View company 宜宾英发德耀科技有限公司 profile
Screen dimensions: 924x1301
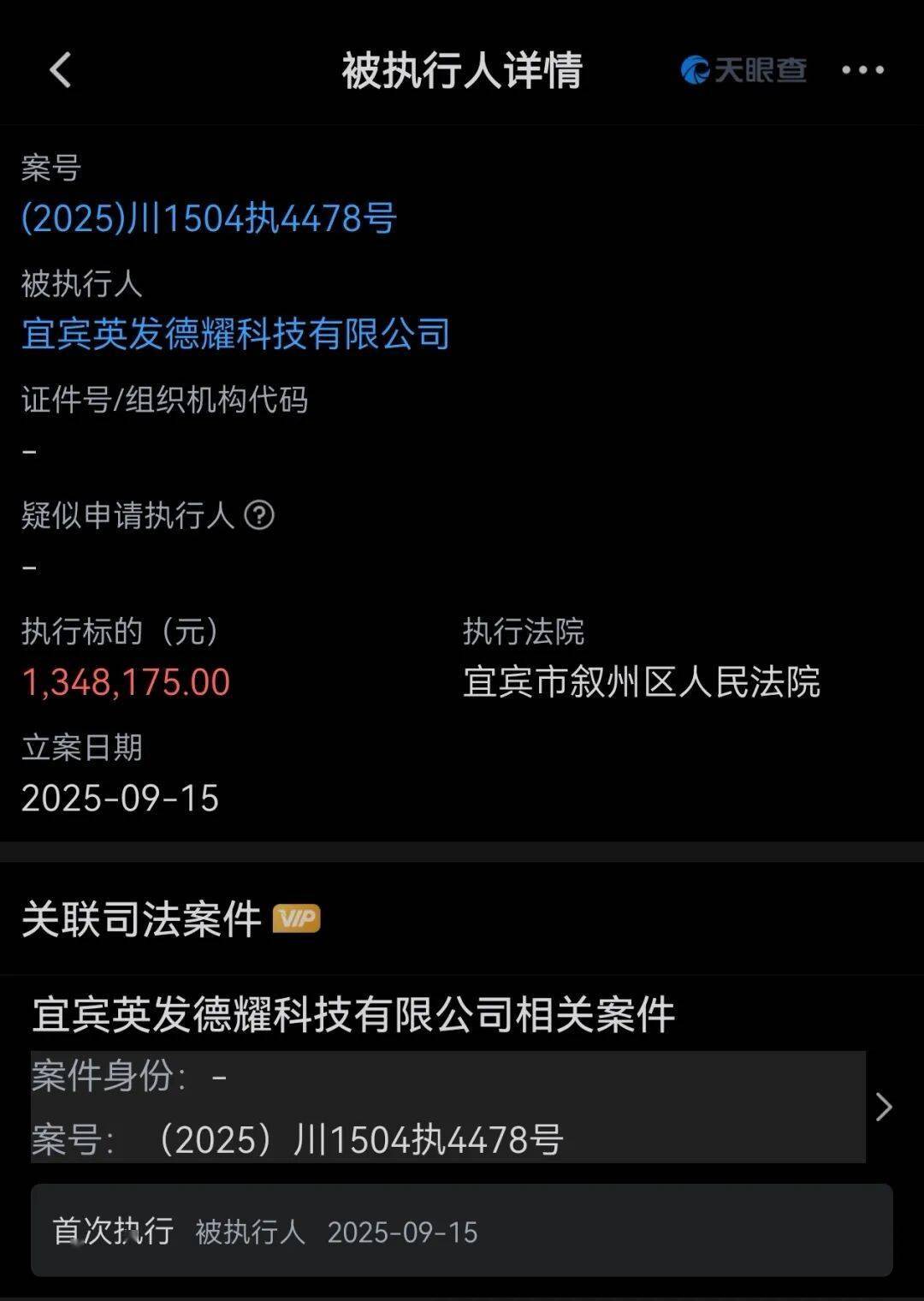[x=235, y=334]
